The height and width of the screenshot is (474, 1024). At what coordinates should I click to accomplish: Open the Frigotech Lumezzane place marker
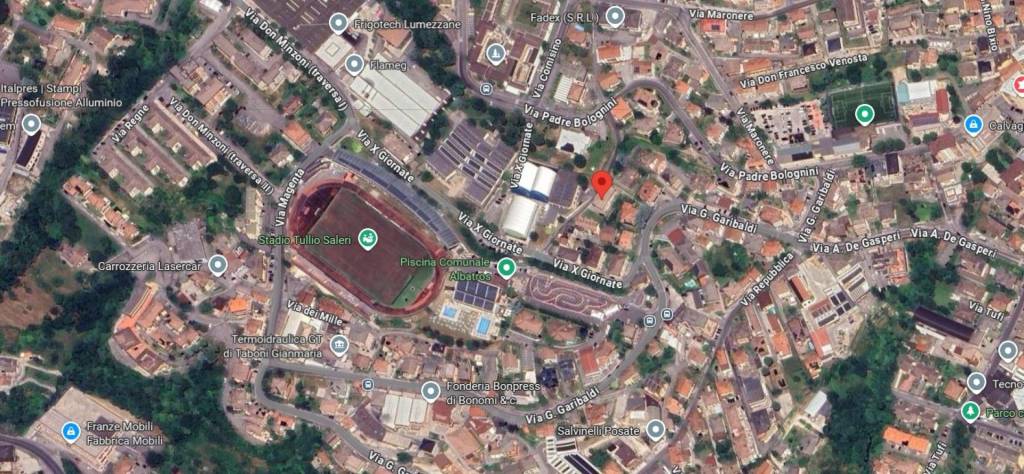click(340, 23)
